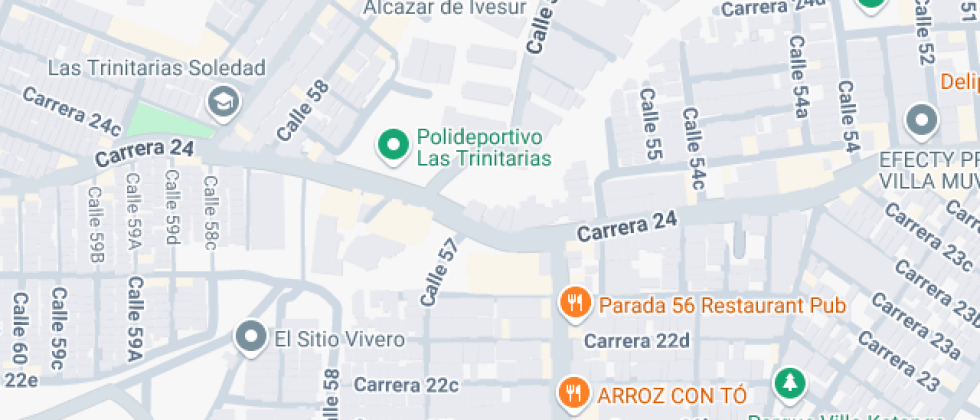Select the Las Trinitarias Soledad school marker

(221, 100)
